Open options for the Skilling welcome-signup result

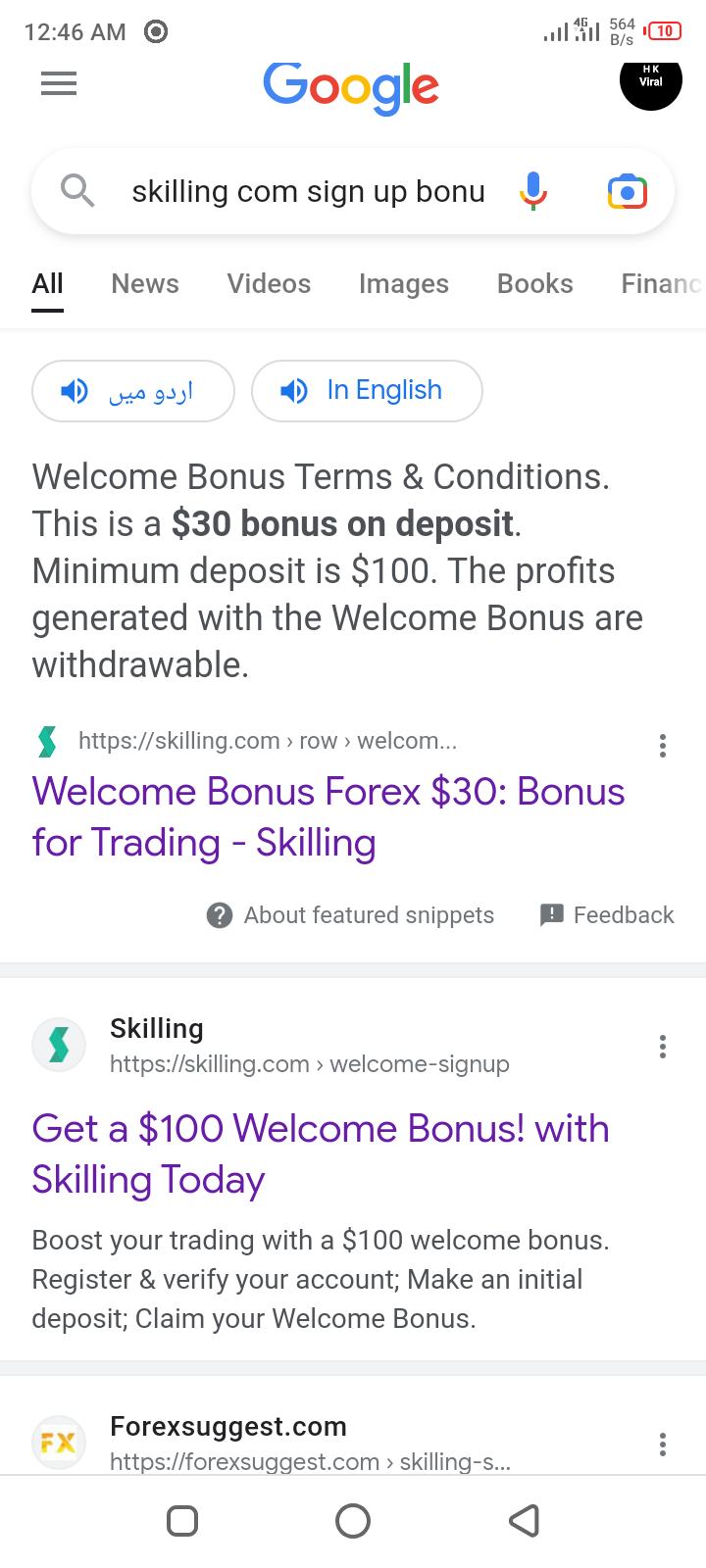pyautogui.click(x=663, y=1047)
